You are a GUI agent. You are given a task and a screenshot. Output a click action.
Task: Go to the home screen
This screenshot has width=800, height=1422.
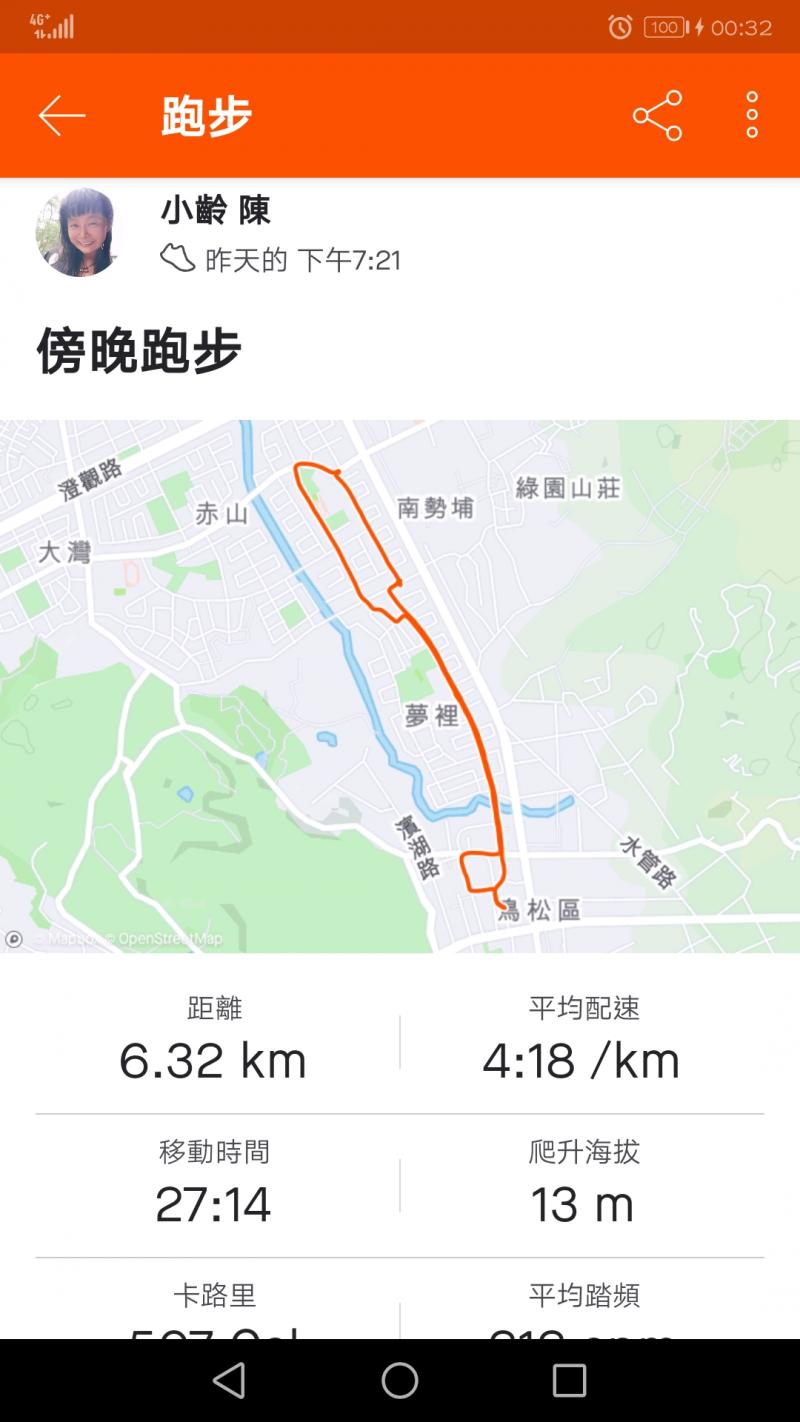[x=400, y=1381]
